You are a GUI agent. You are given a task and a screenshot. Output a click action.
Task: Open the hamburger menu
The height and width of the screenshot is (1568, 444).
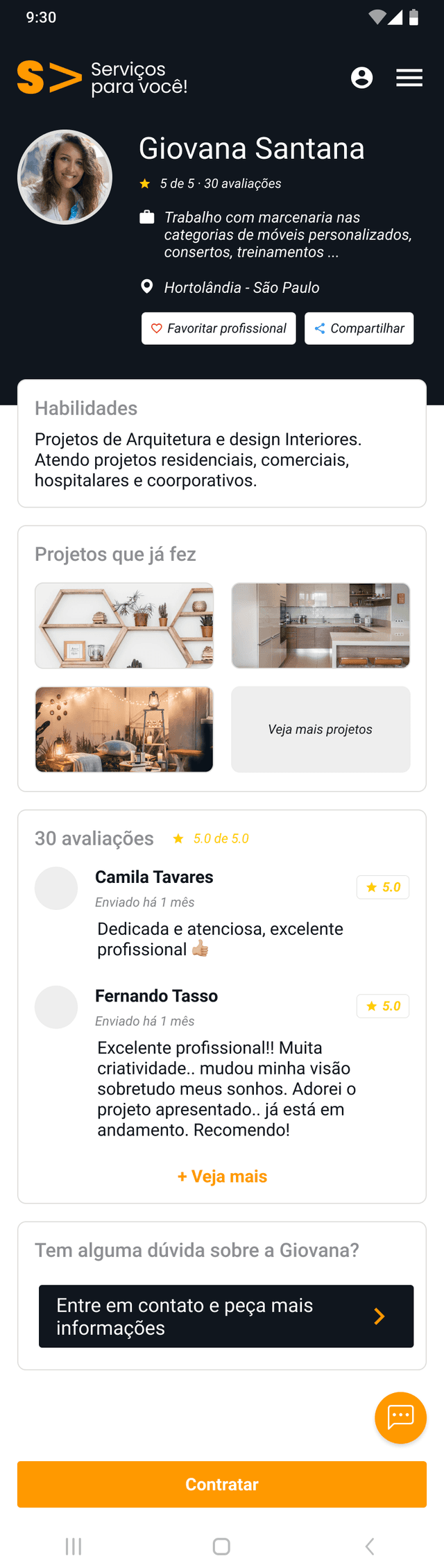pyautogui.click(x=409, y=78)
